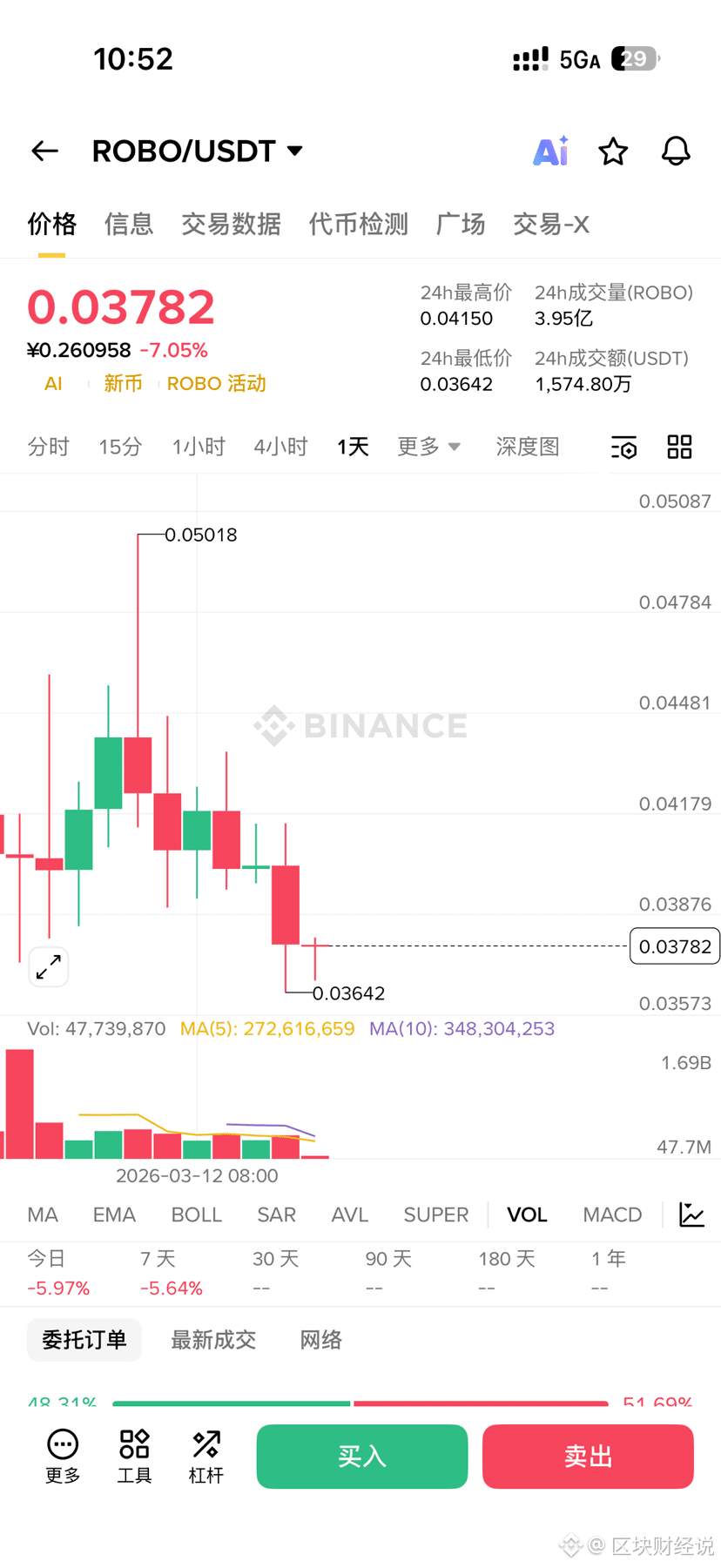Add ROBO/USDT to favorites star
Screen dimensions: 721x1568
613,151
